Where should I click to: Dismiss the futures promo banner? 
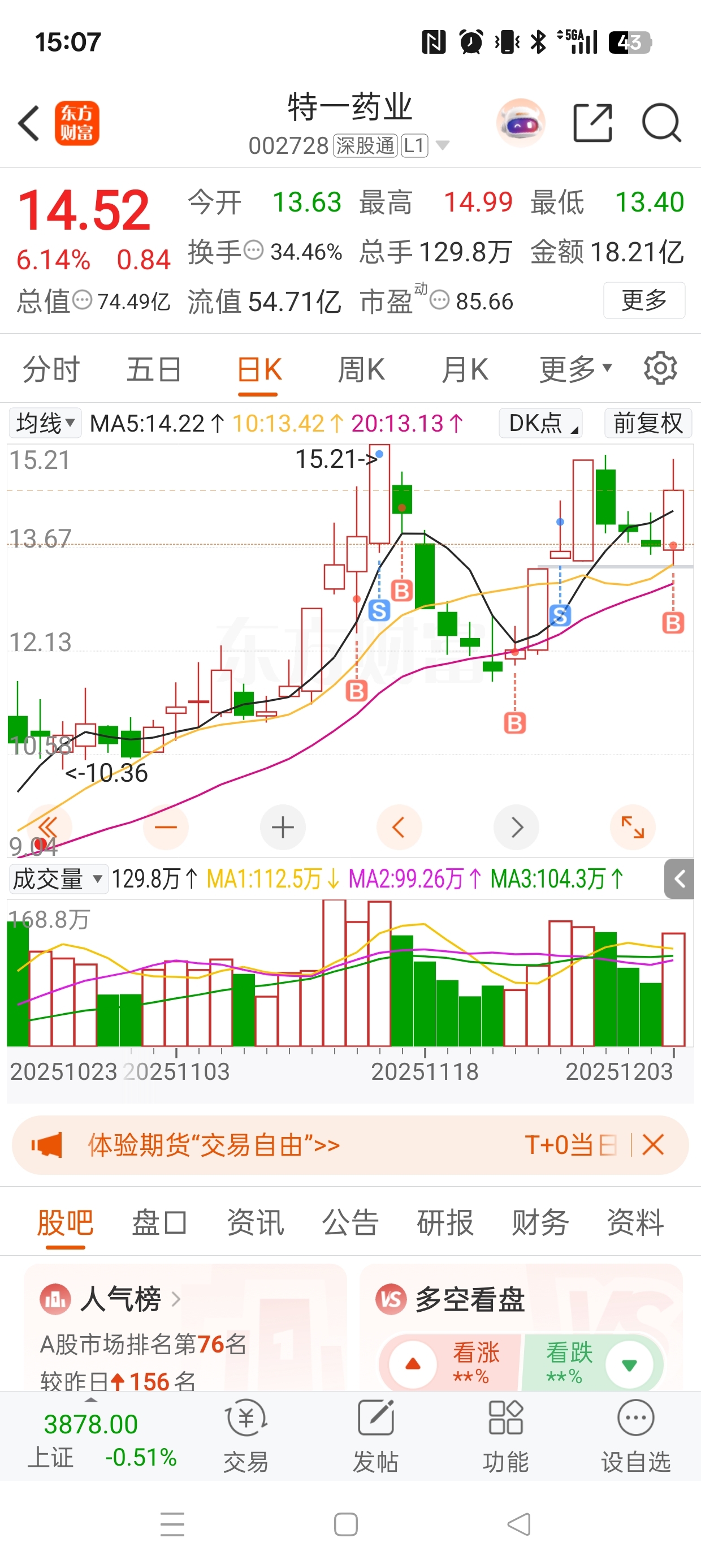click(653, 1145)
